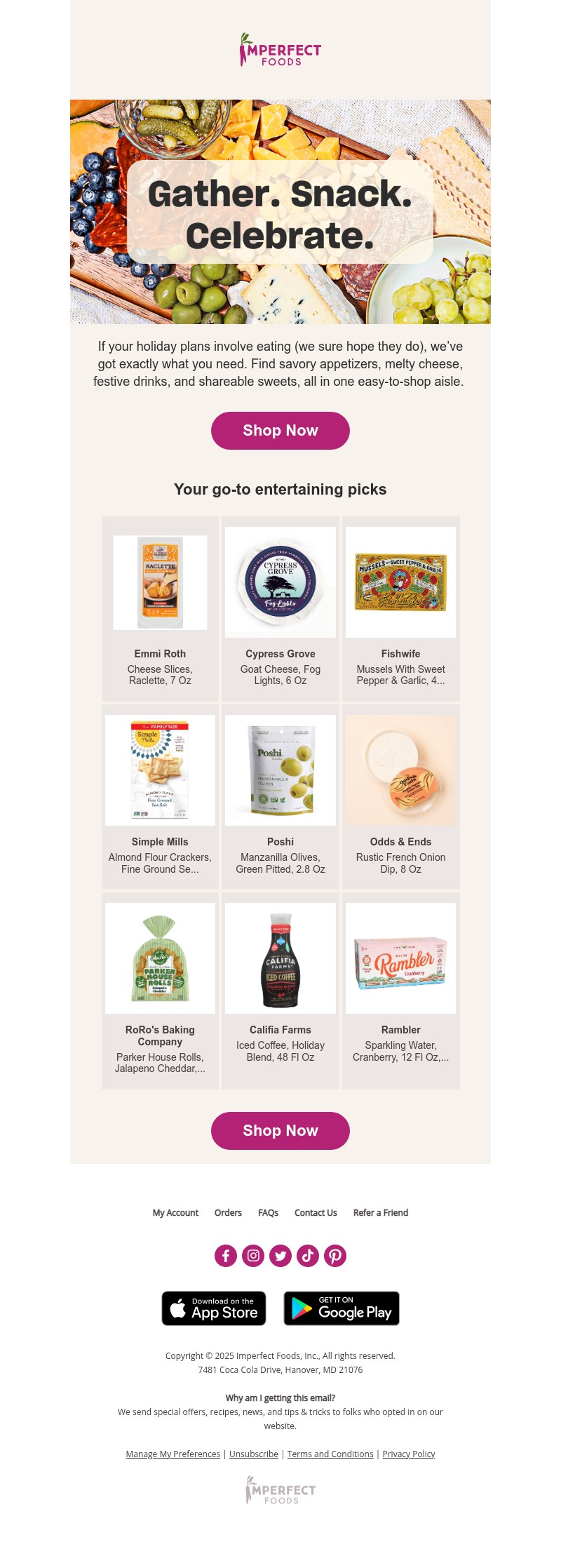Download on the App Store badge
The image size is (561, 1568).
tap(214, 1308)
